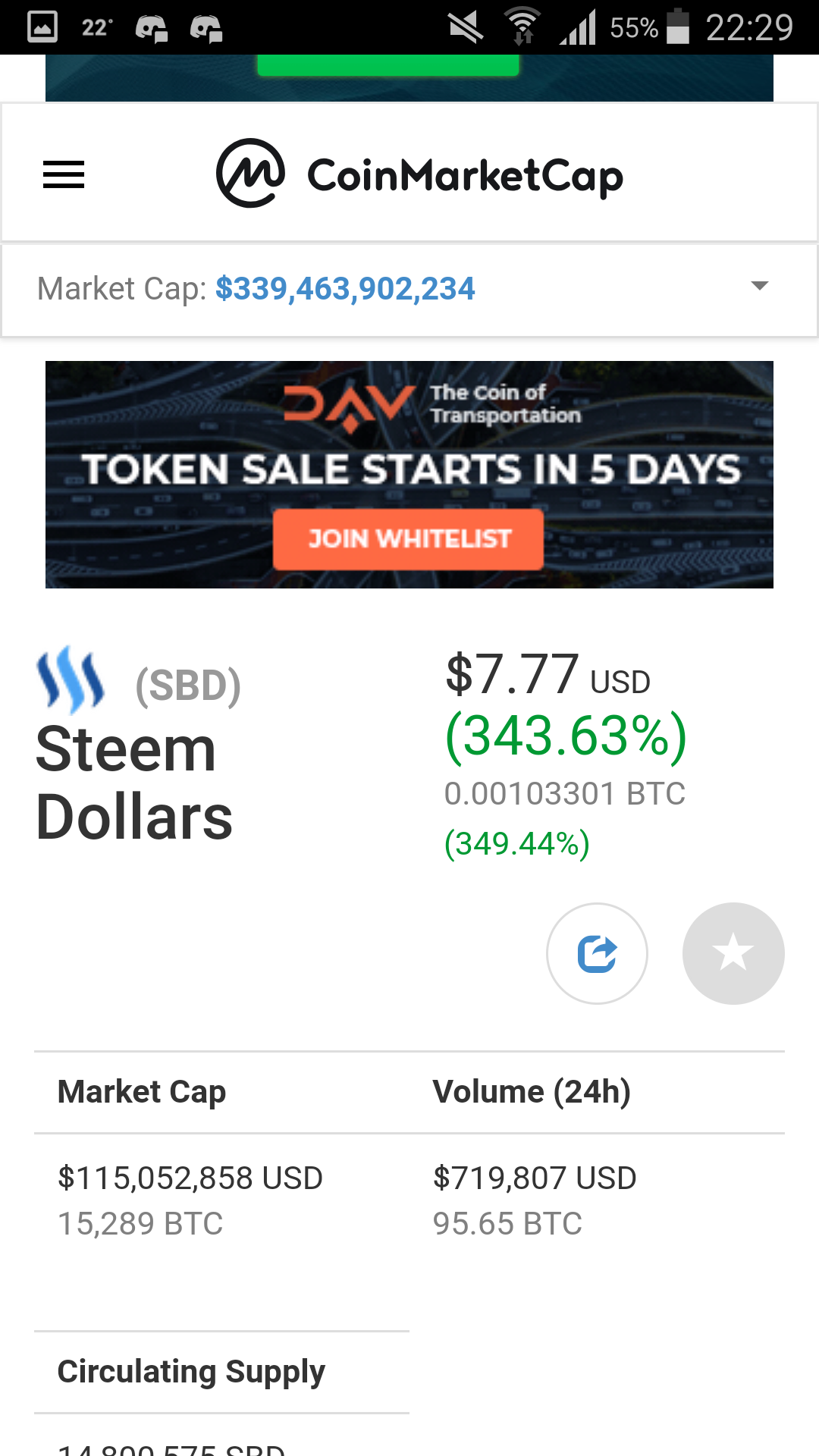Open the global stats selector dropdown
Viewport: 819px width, 1456px height.
point(759,287)
